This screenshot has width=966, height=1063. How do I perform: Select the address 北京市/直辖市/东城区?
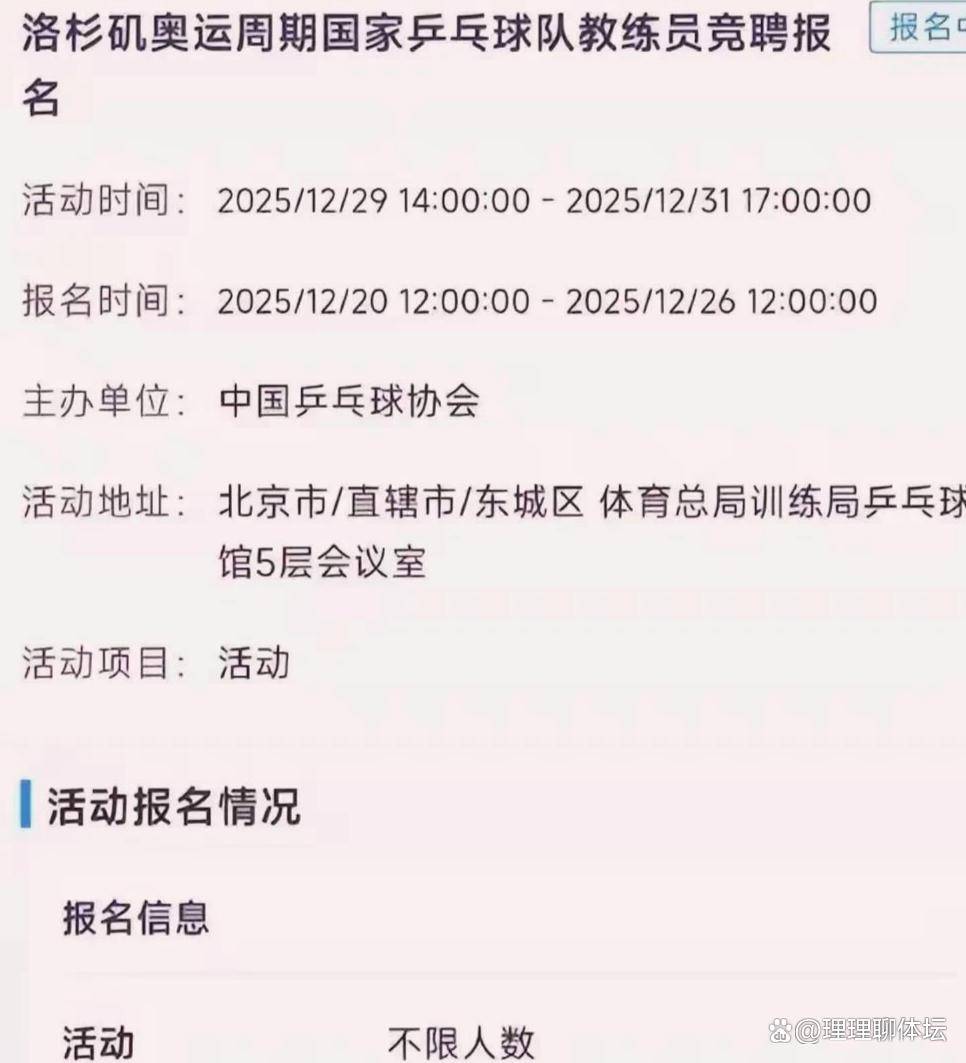(400, 501)
